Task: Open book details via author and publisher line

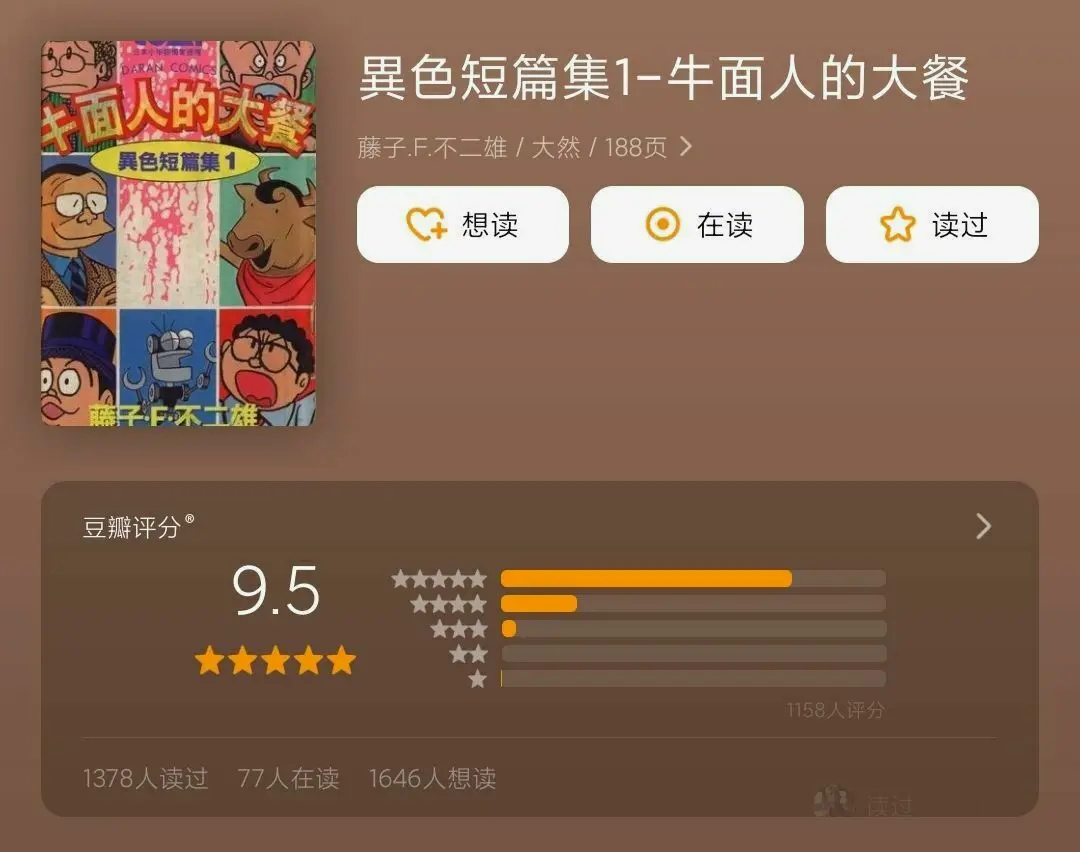Action: point(525,147)
